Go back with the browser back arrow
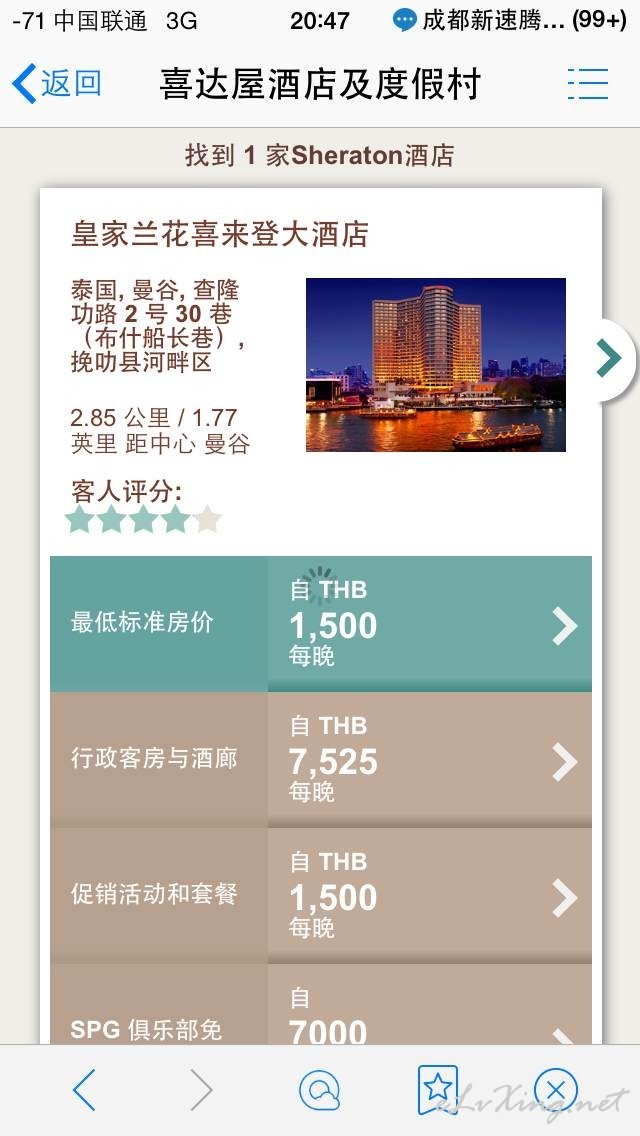640x1136 pixels. point(84,1090)
